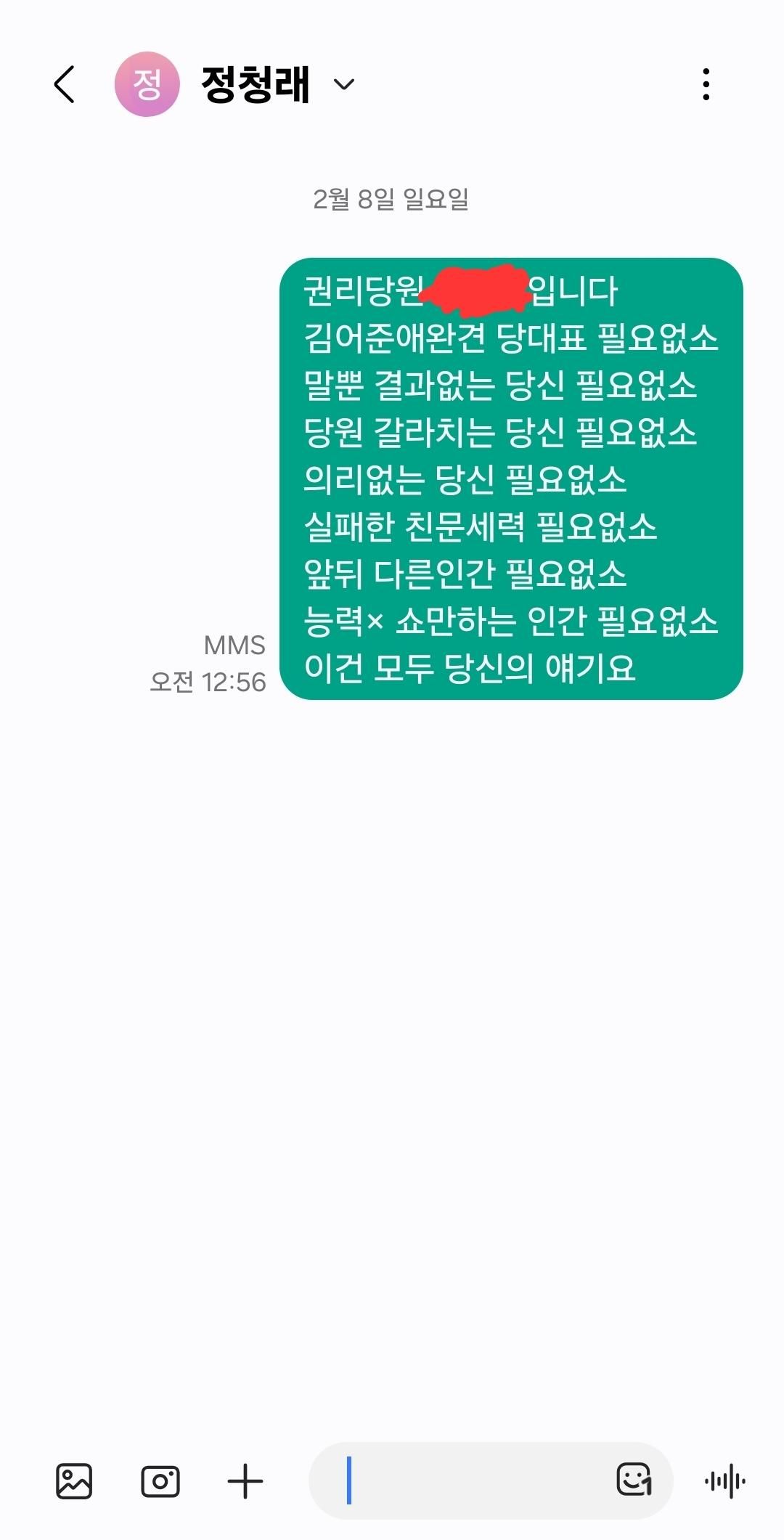Attach a photo from the gallery

click(74, 1481)
